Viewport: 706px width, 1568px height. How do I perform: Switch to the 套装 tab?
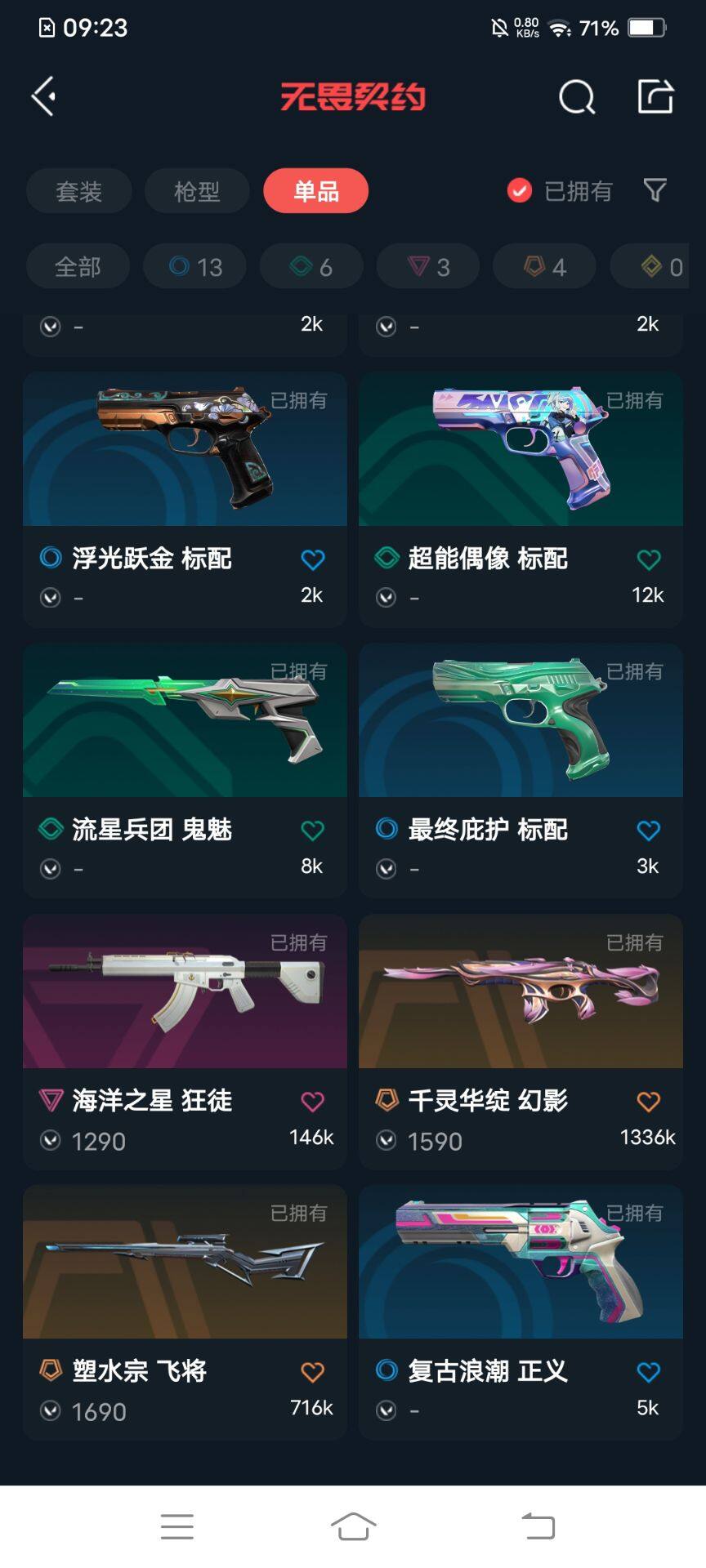click(x=78, y=191)
